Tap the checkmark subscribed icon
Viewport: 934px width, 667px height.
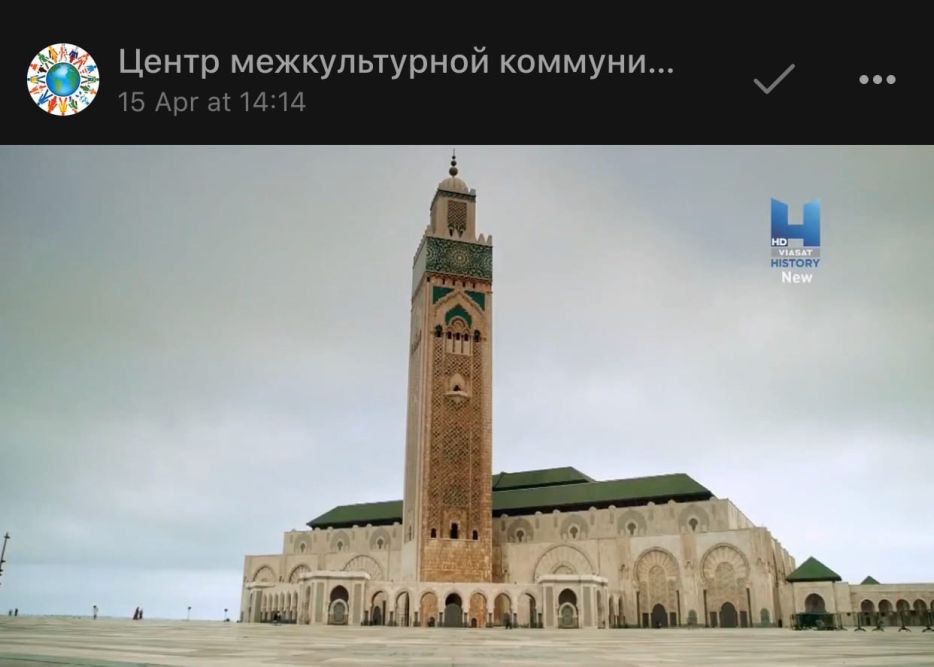773,79
